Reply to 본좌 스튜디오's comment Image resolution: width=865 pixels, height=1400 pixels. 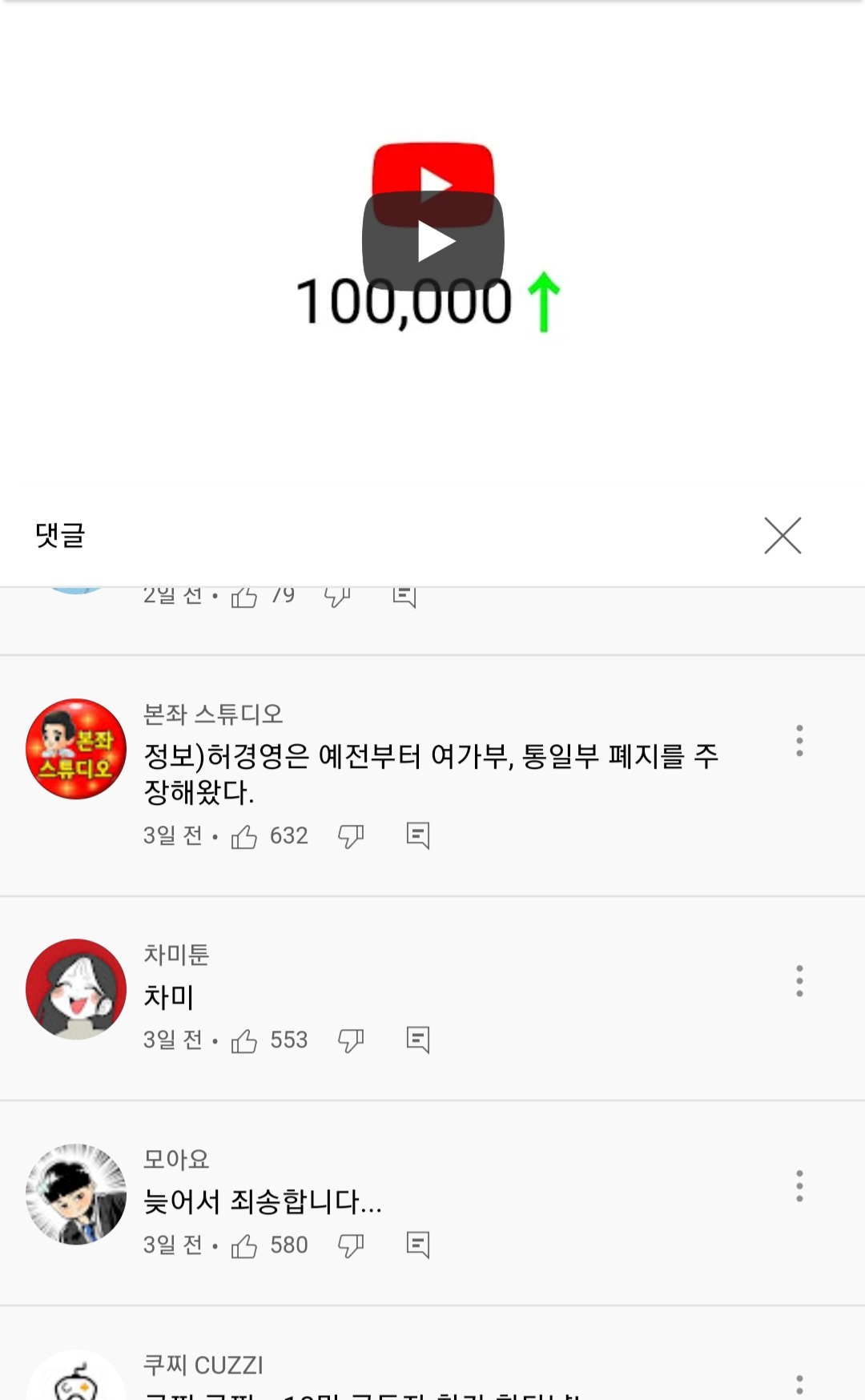(417, 835)
